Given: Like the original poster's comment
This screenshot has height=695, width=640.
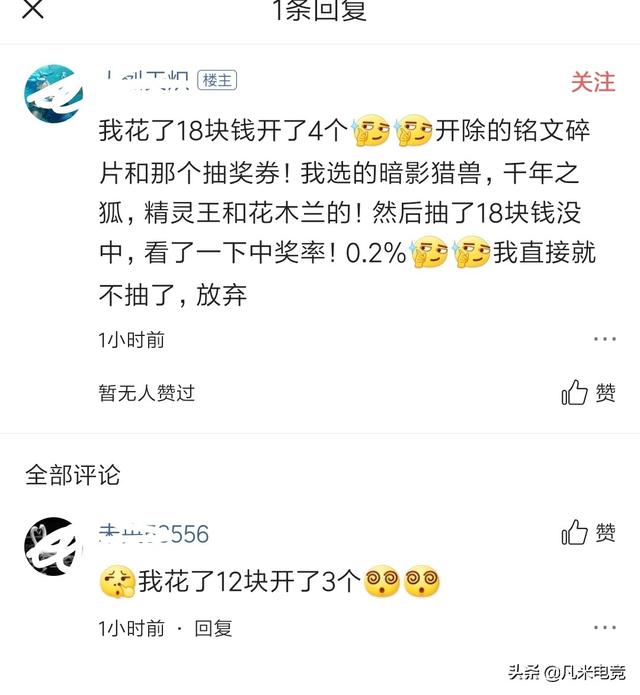Looking at the screenshot, I should pos(589,393).
